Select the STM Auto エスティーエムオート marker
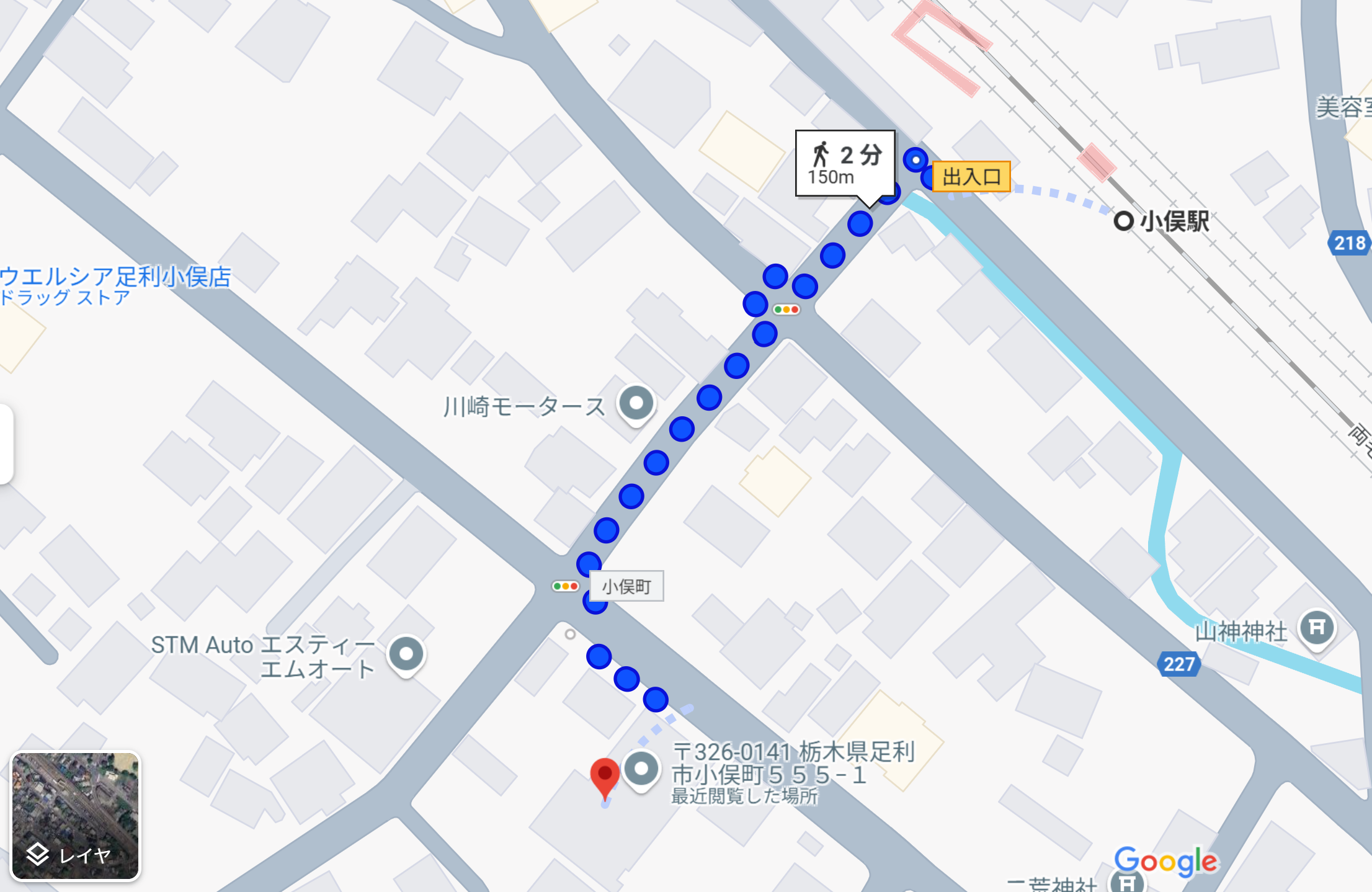The image size is (1372, 892). 406,654
